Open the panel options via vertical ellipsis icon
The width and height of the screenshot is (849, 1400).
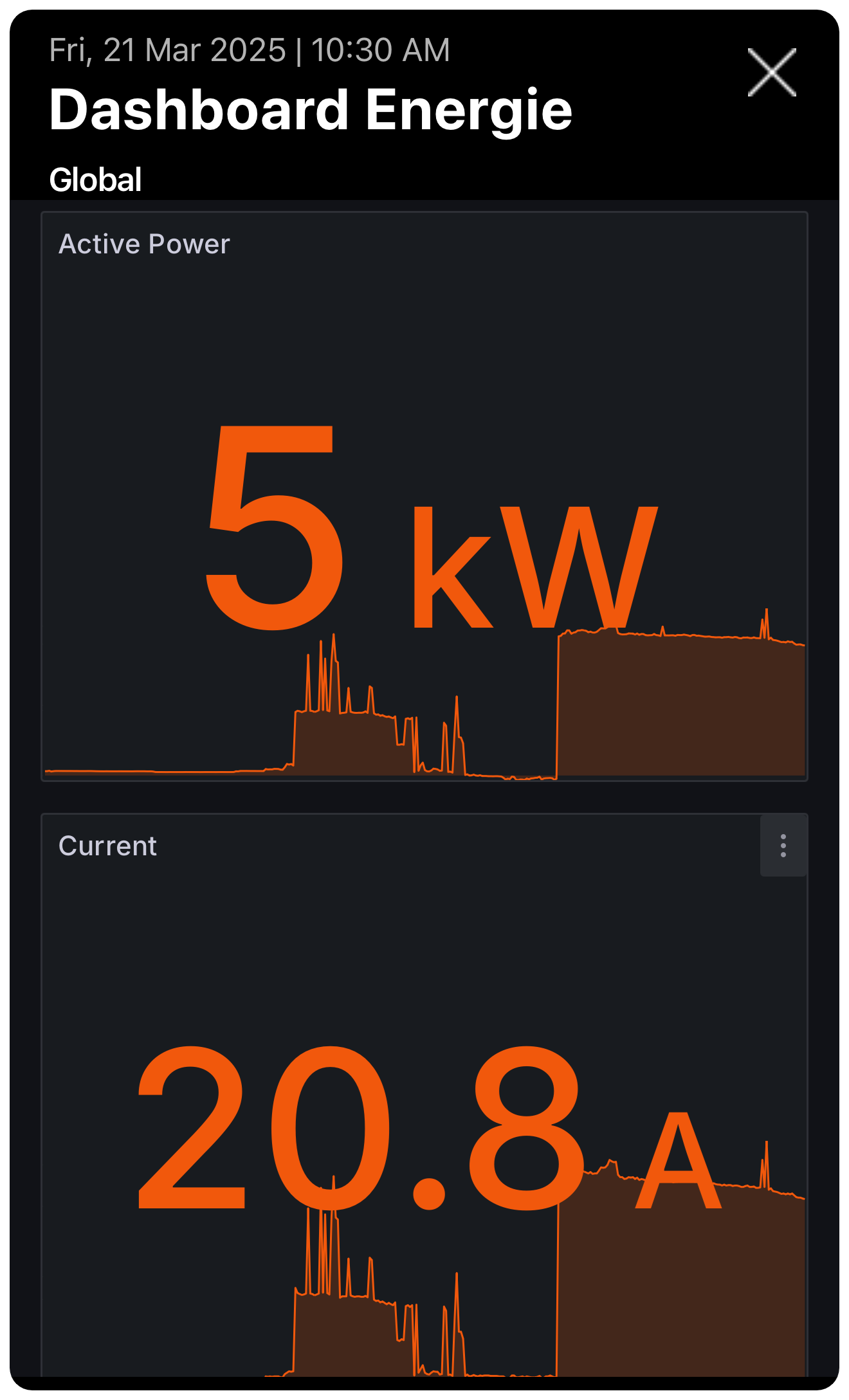[783, 846]
